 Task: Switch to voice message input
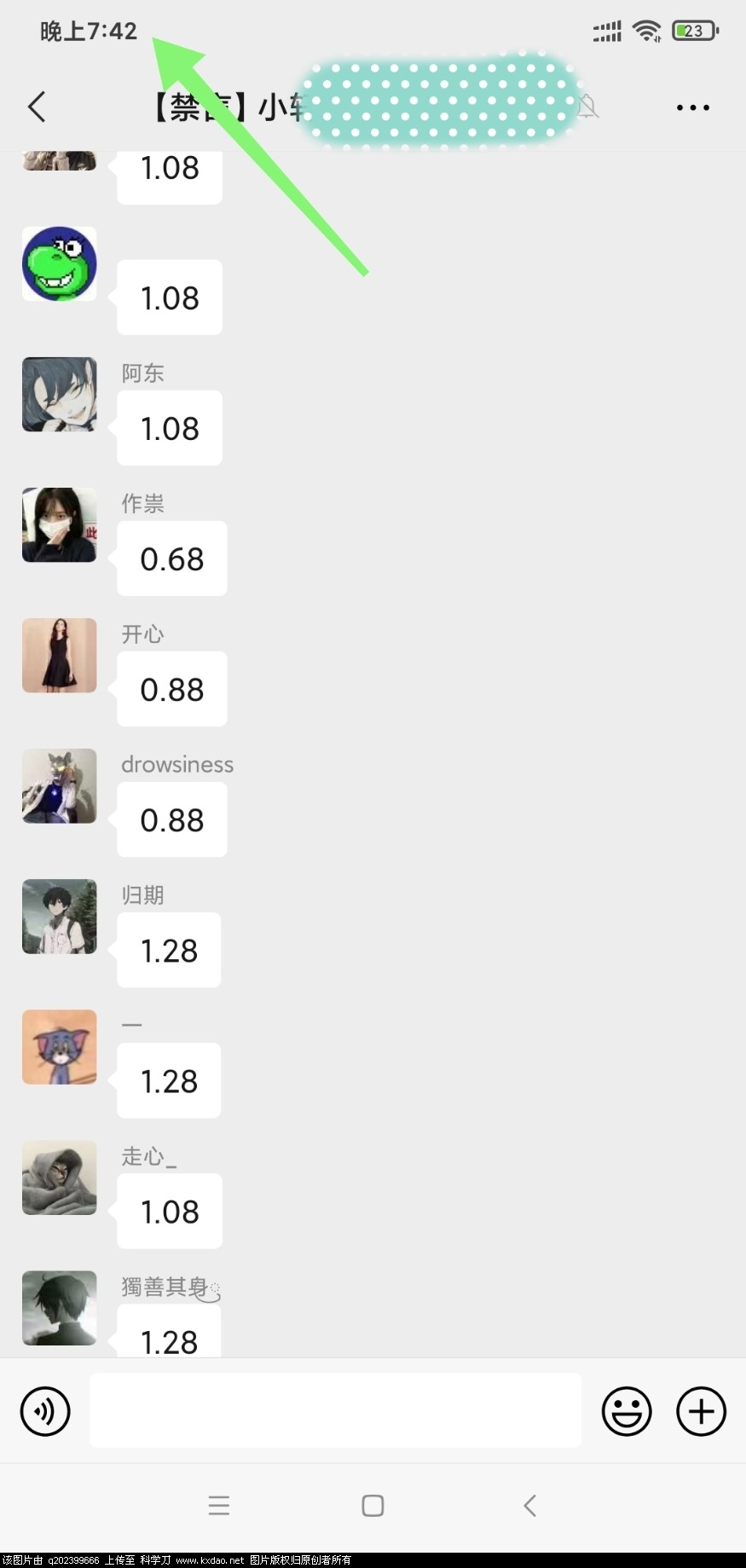[45, 1411]
